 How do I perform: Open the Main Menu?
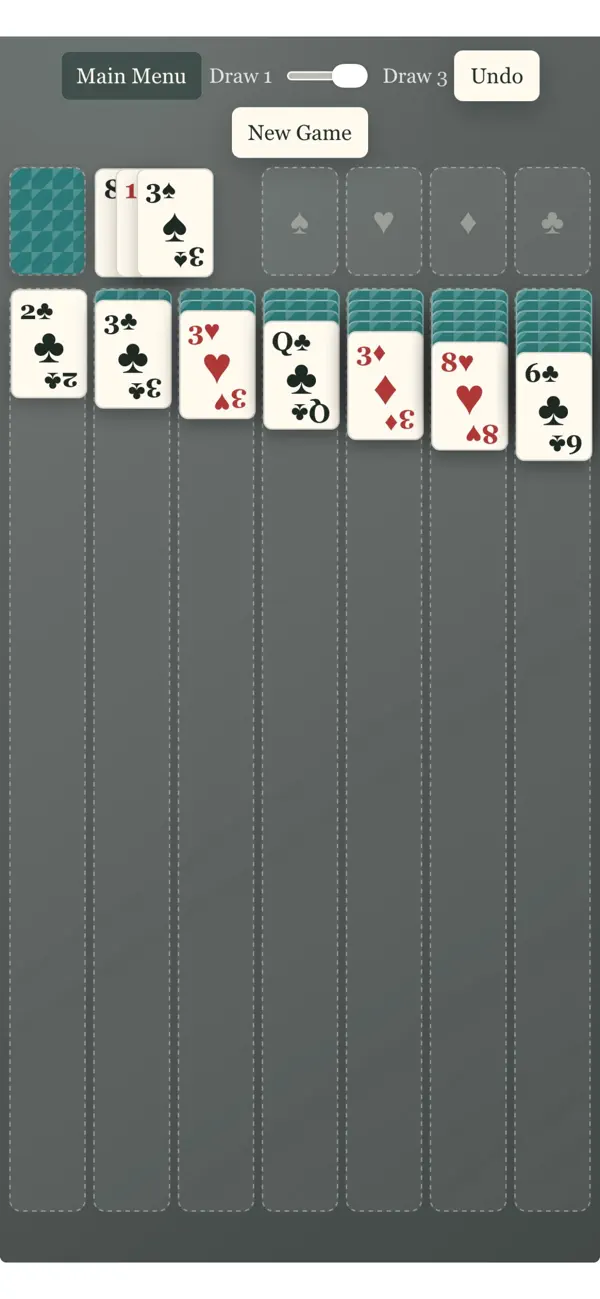point(131,76)
